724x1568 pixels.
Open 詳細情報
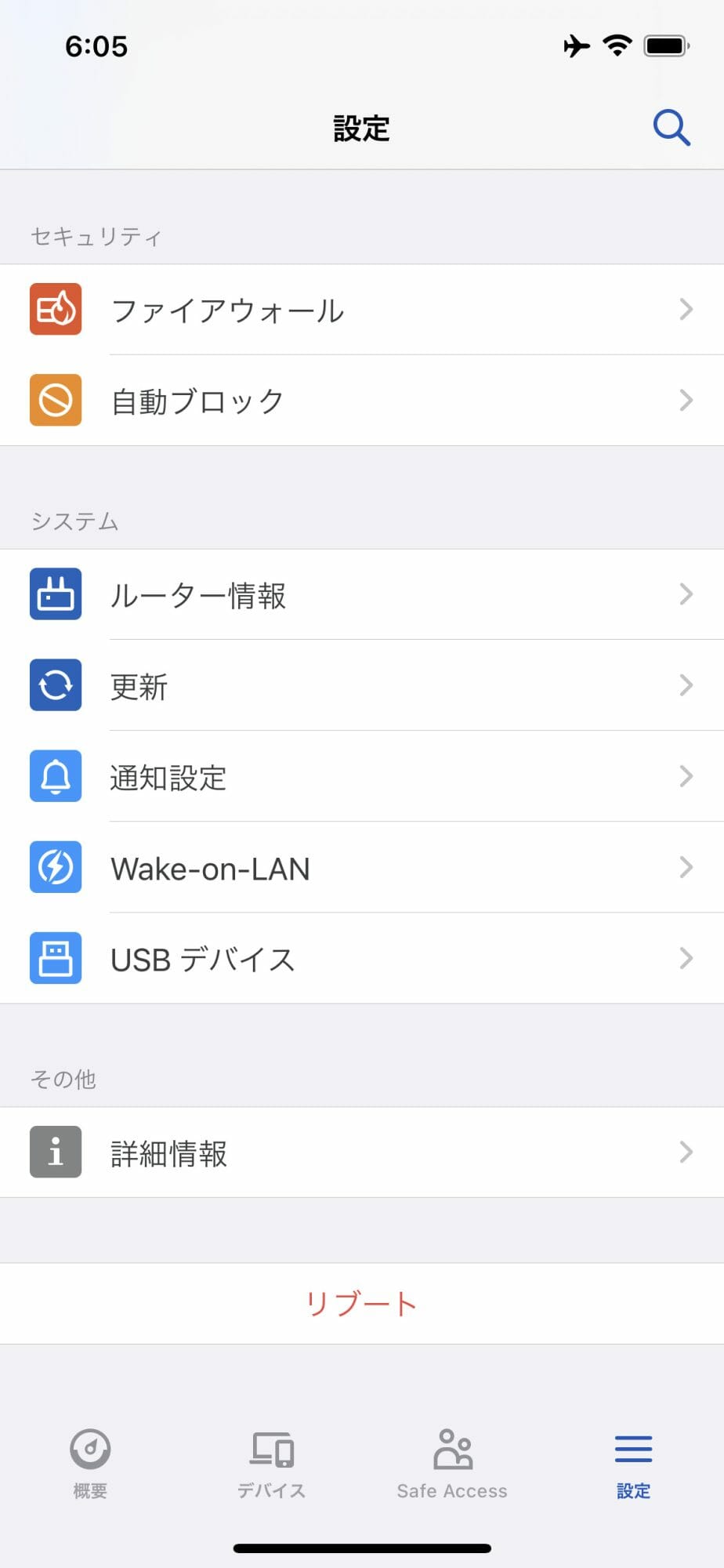[x=362, y=1152]
